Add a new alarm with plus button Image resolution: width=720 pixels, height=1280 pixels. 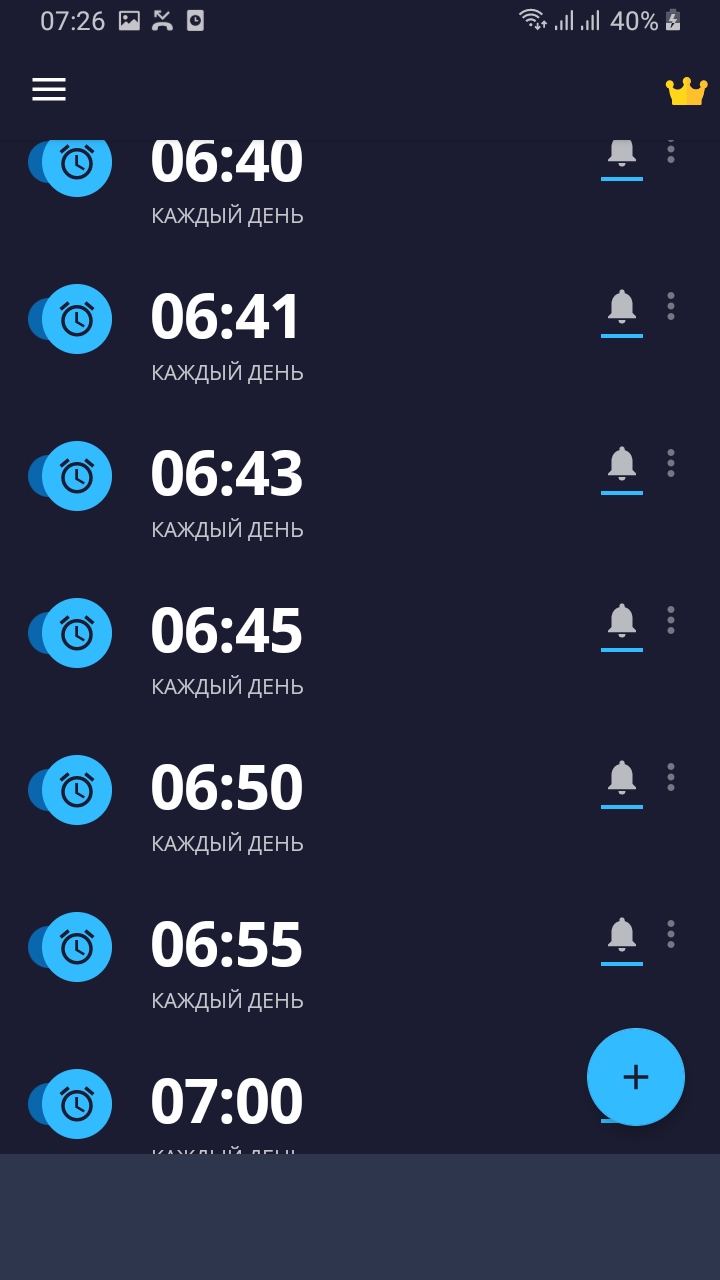tap(635, 1077)
